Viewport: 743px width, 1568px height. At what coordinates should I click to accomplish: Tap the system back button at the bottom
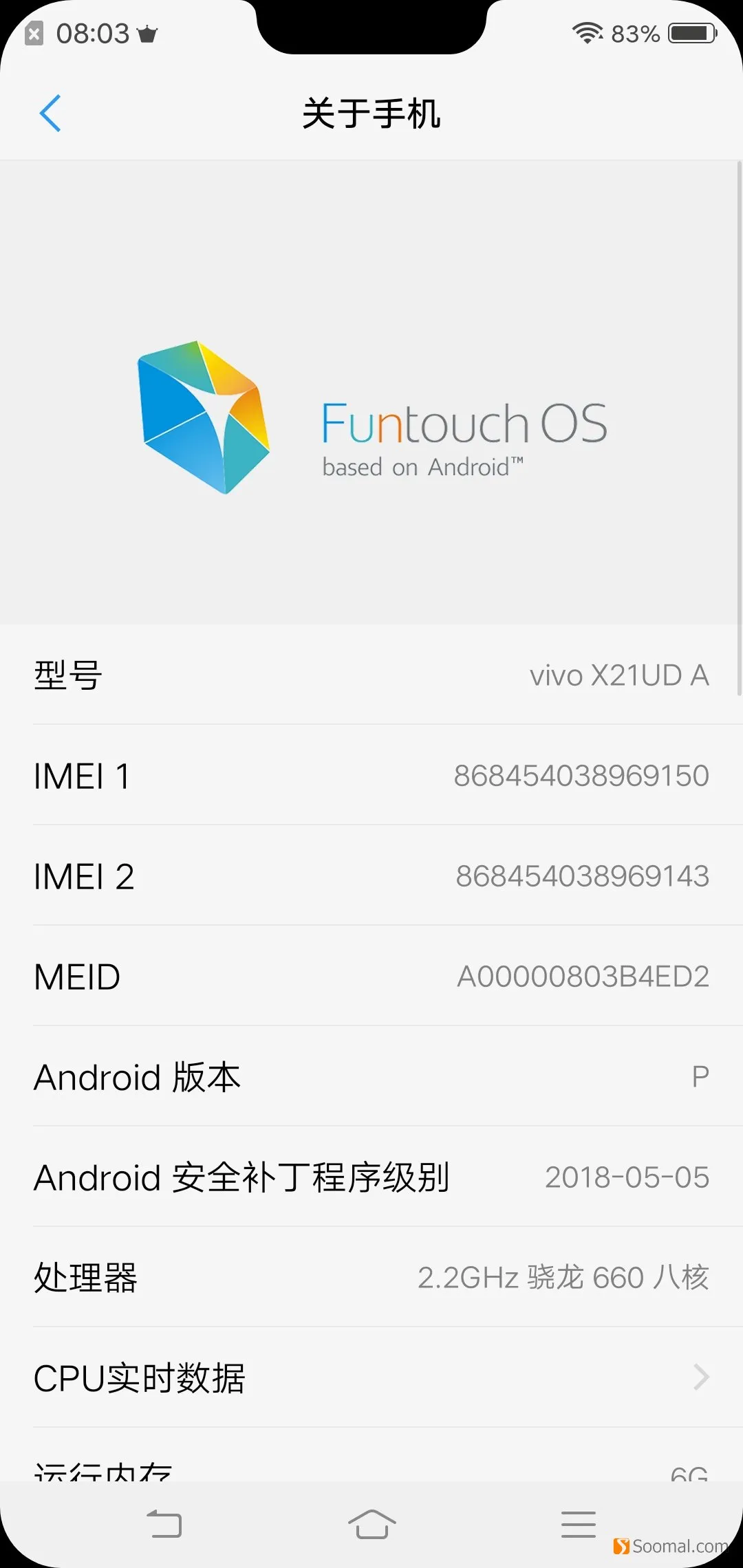click(x=164, y=1525)
